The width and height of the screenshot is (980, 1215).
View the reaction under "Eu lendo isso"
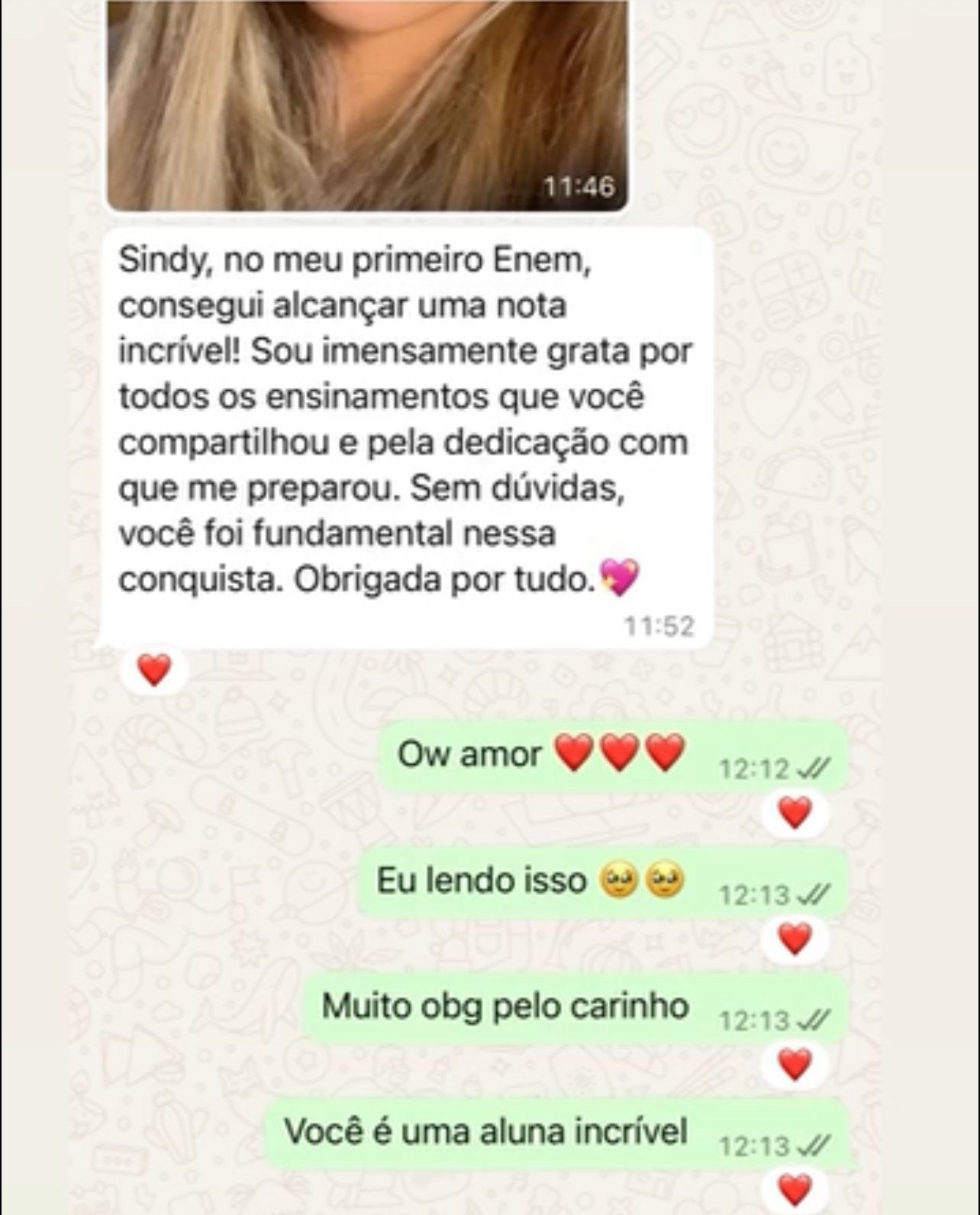pos(794,938)
